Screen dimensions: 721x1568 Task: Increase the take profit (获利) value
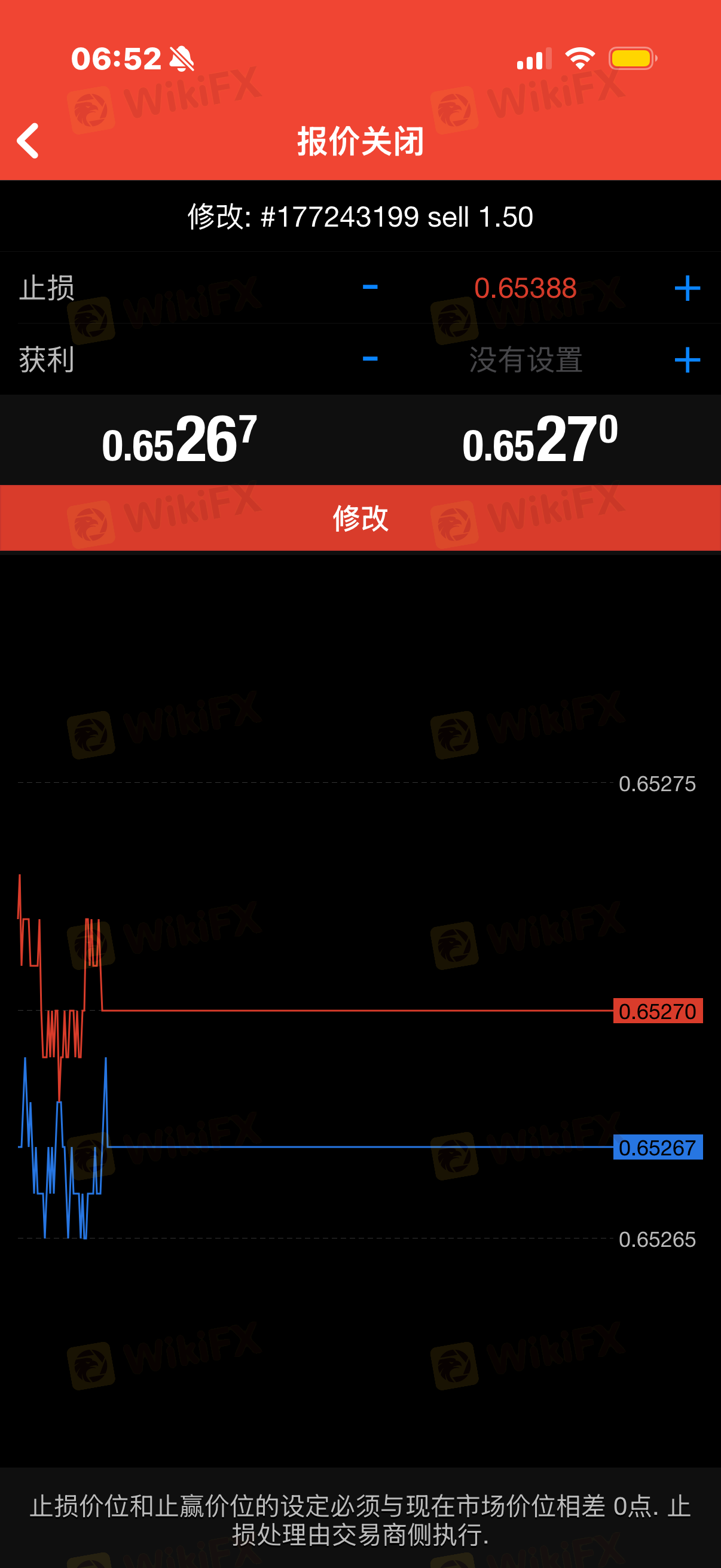tap(687, 360)
